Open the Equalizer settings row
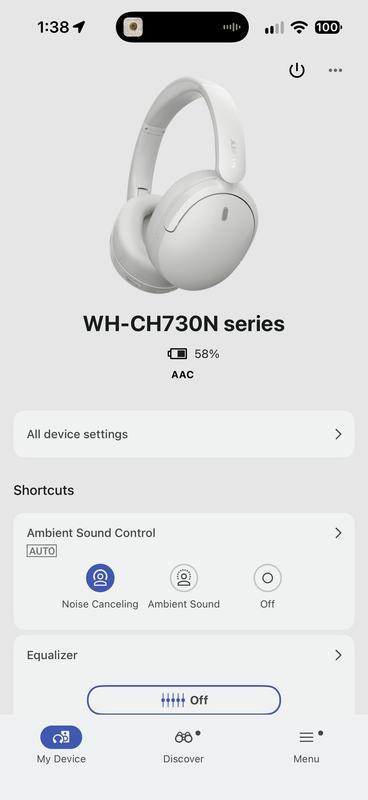Viewport: 368px width, 800px height. pos(184,655)
